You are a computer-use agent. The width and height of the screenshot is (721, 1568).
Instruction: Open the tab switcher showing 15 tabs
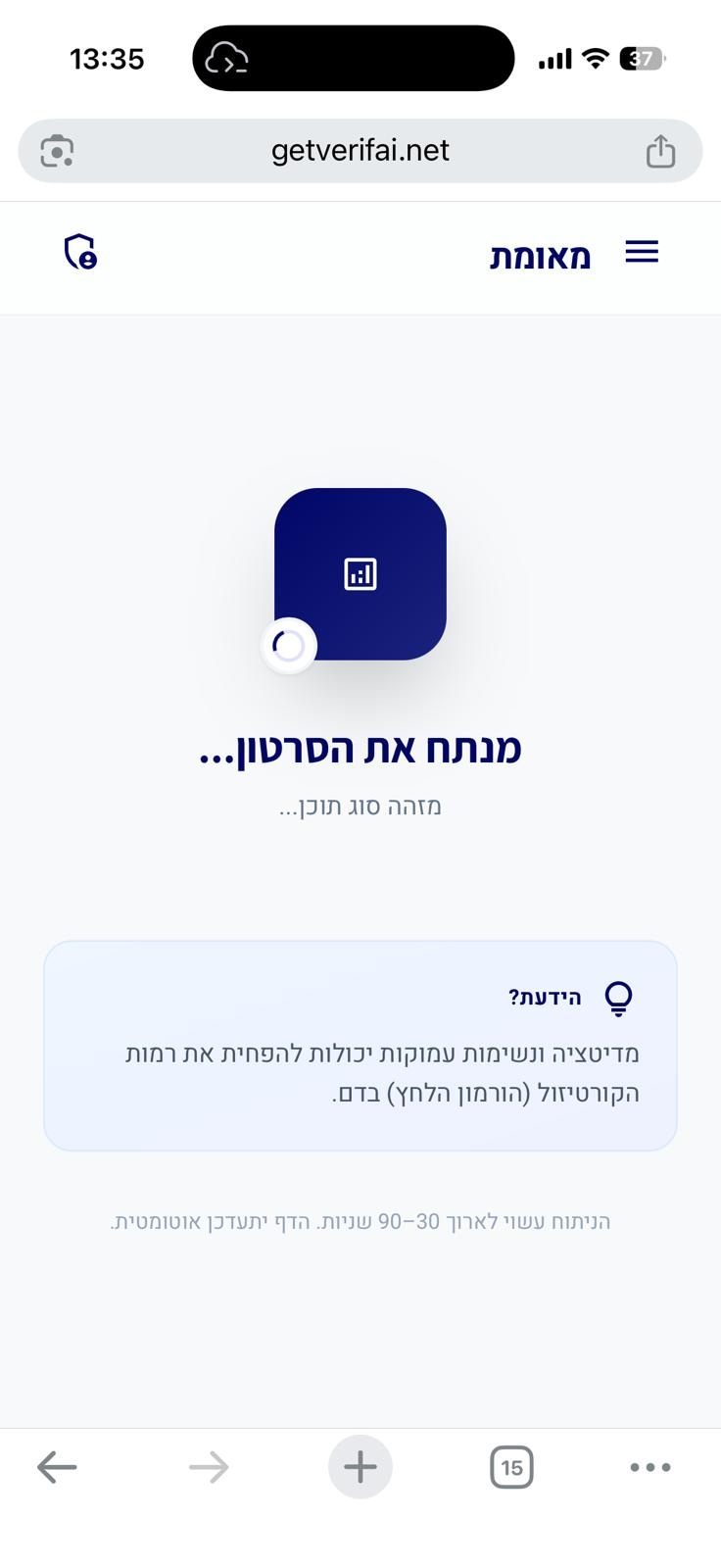point(511,1467)
